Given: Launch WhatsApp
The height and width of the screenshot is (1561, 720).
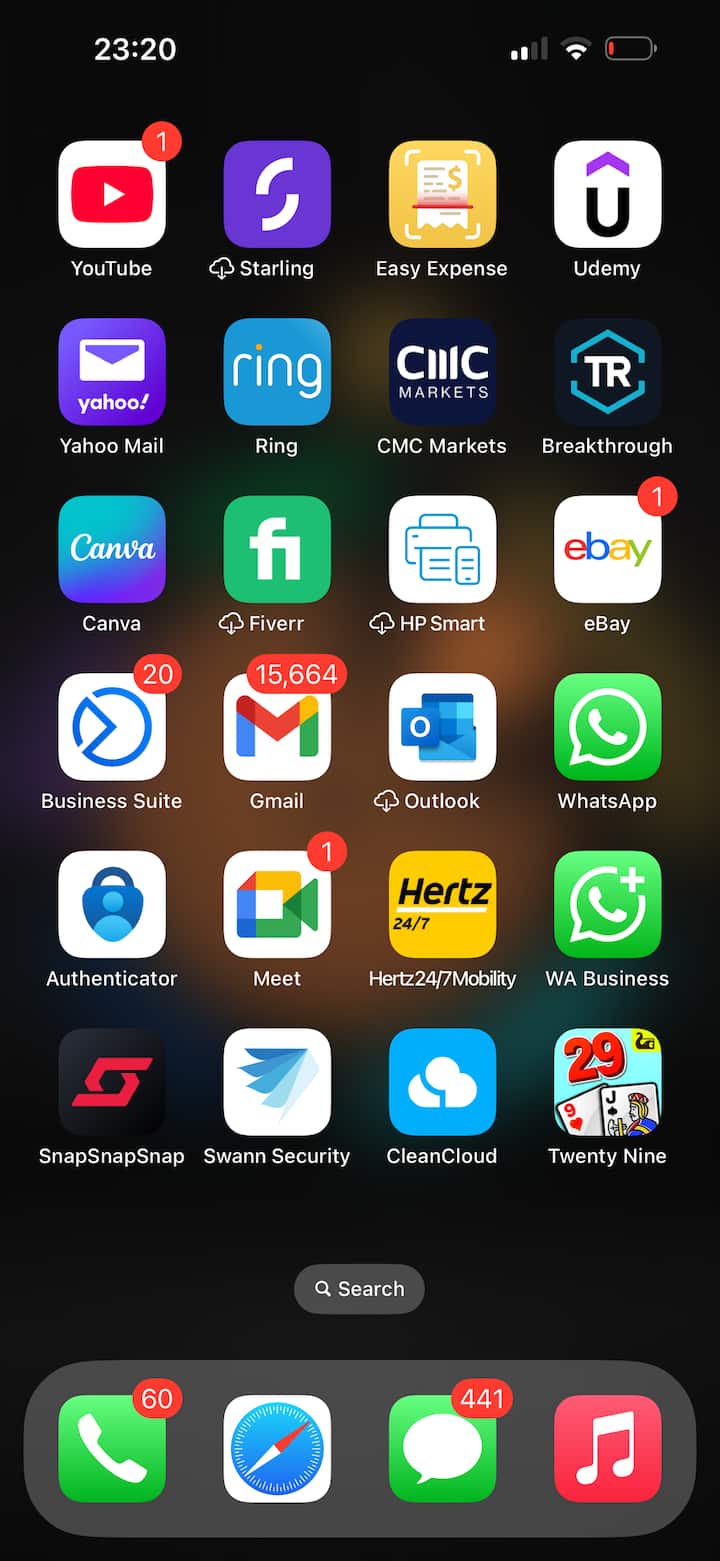Looking at the screenshot, I should (607, 727).
